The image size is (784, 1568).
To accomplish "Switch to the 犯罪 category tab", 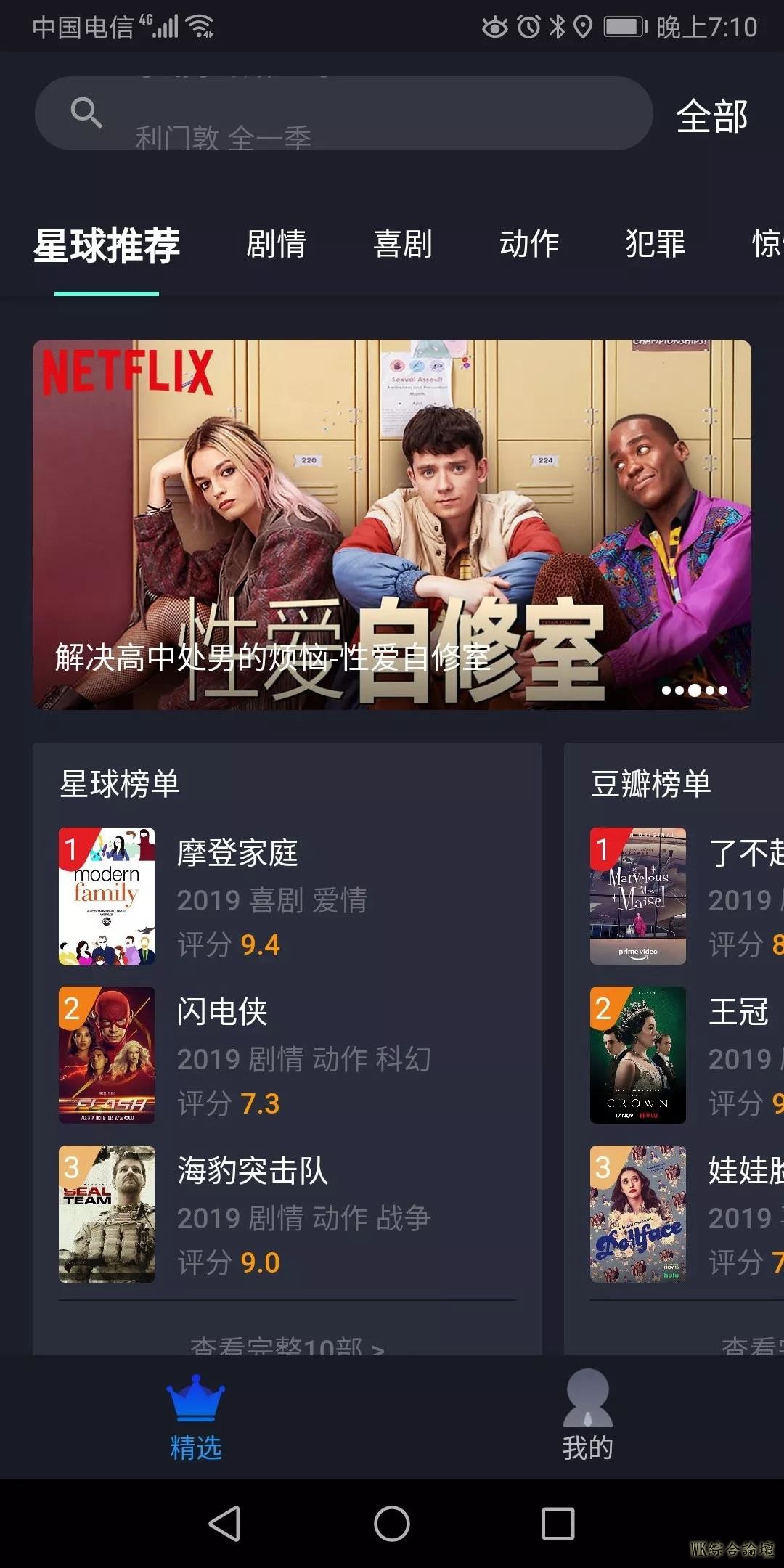I will 656,244.
